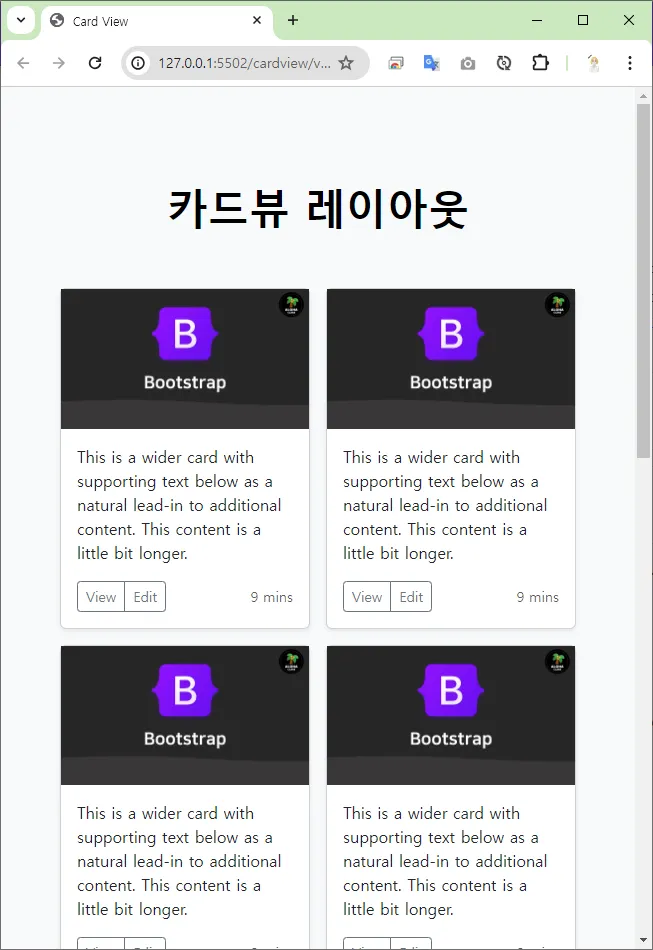This screenshot has height=950, width=653.
Task: Open the extensions puzzle menu
Action: (540, 63)
